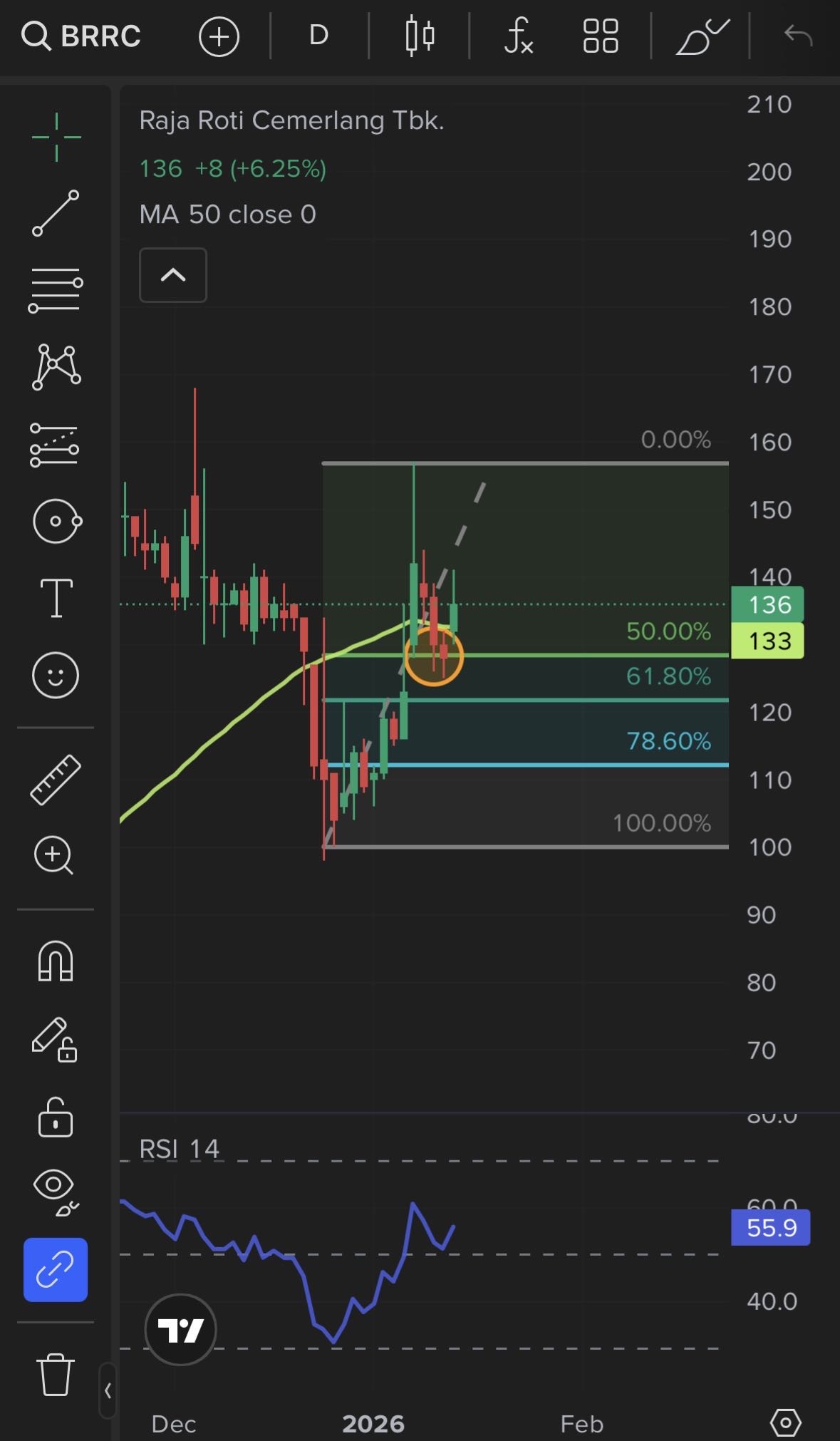Select the trend line drawing tool
Image resolution: width=840 pixels, height=1441 pixels.
click(x=56, y=213)
